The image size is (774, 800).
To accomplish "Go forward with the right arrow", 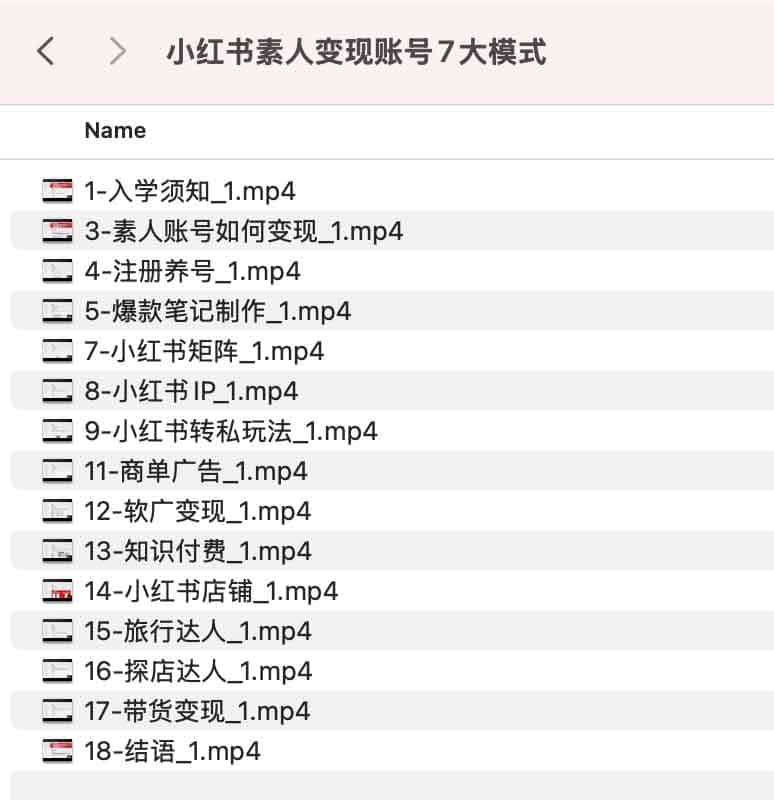I will coord(118,51).
